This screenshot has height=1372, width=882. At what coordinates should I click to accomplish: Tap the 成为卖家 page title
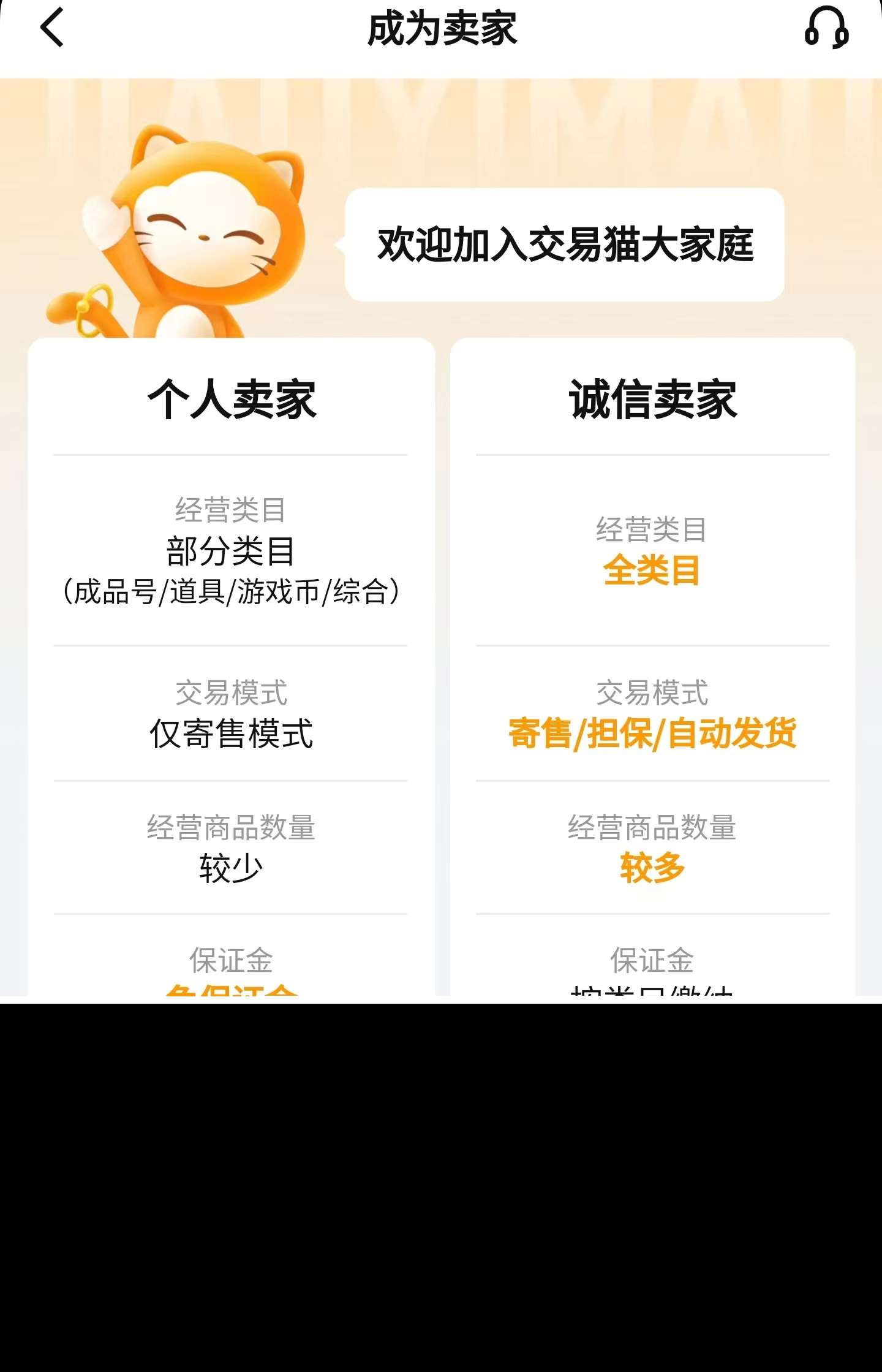click(x=441, y=29)
